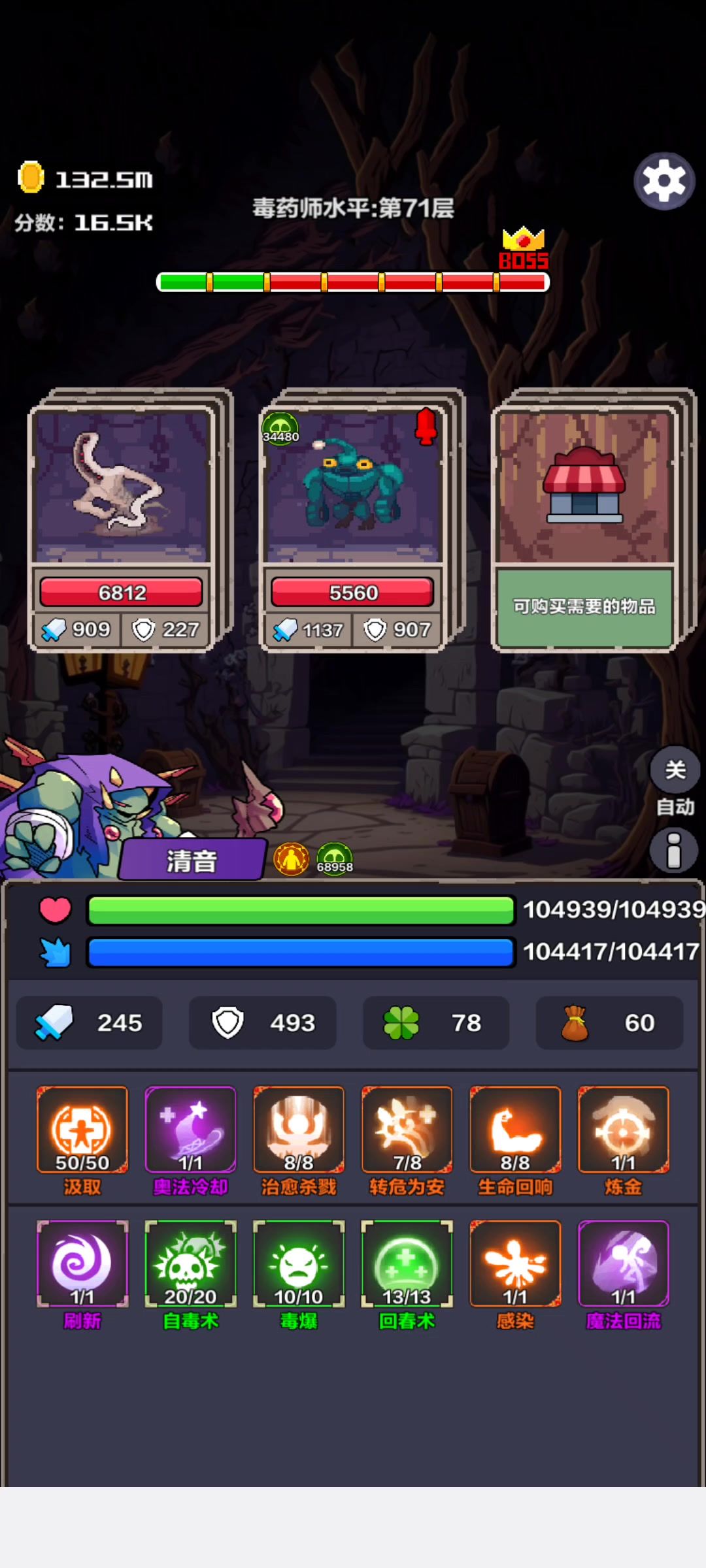View the 魔法回流 skill
The width and height of the screenshot is (706, 1568).
coord(623,1264)
